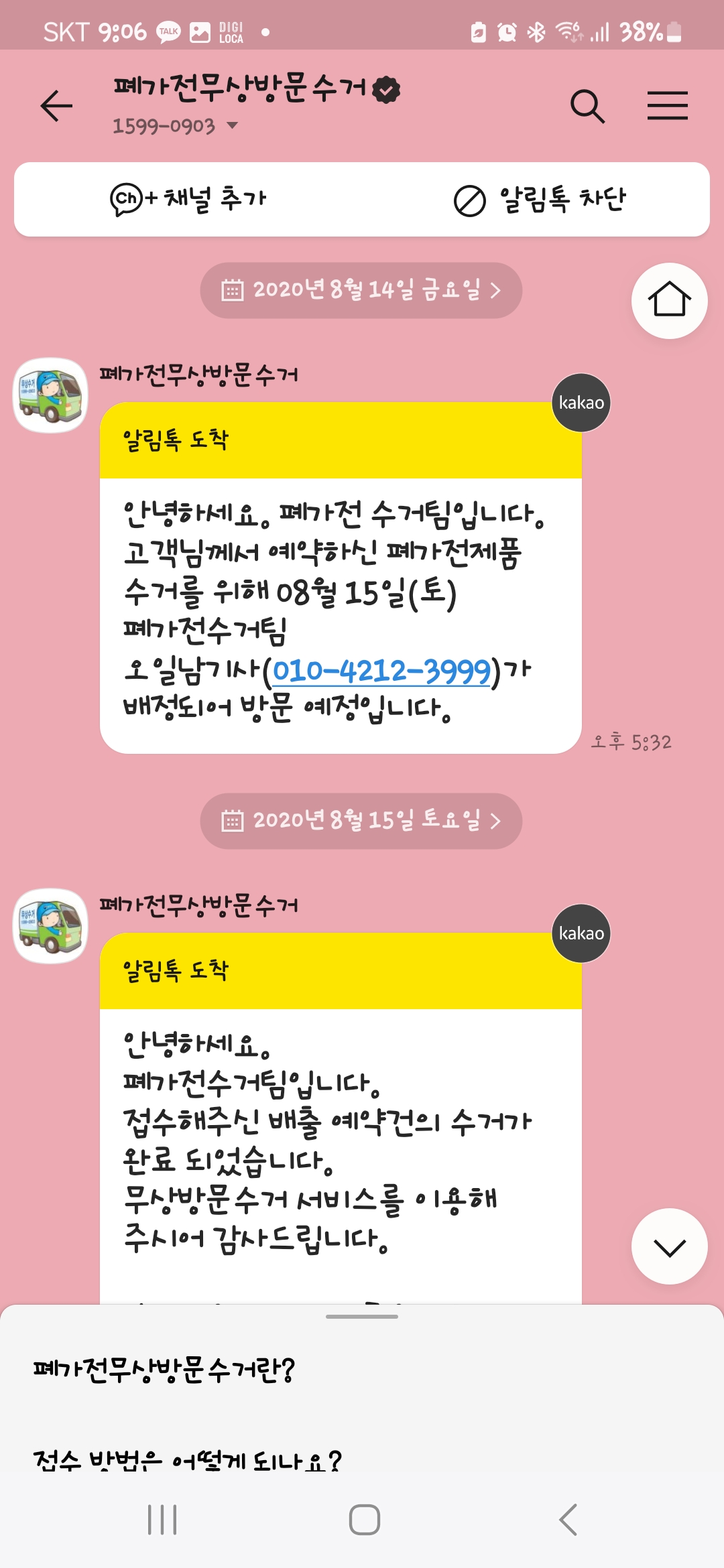Select the 접수 방법은 어떻게 되나요? question

(x=188, y=1459)
